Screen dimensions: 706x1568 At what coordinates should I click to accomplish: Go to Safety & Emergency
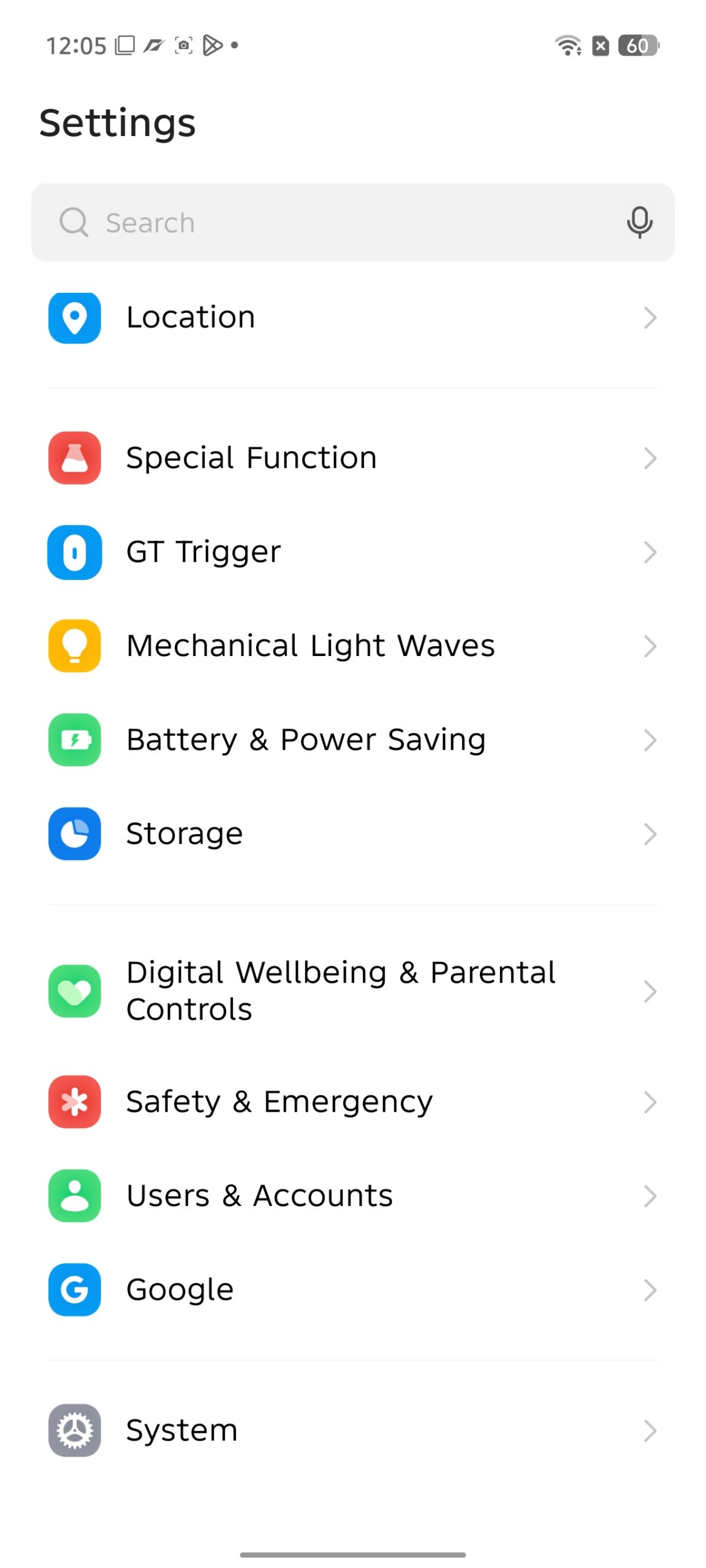click(x=352, y=1102)
